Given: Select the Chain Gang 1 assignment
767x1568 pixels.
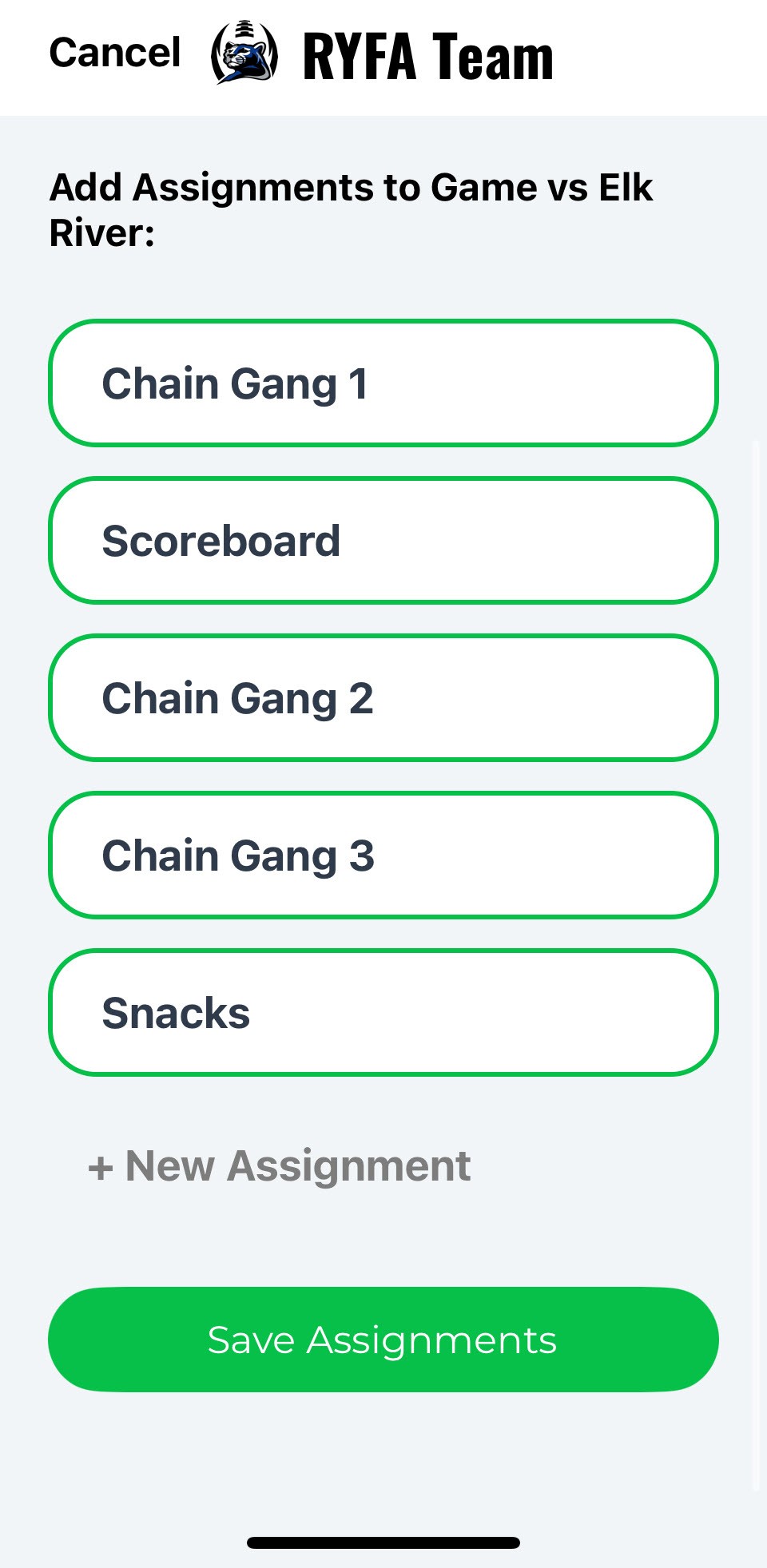Looking at the screenshot, I should click(x=383, y=383).
